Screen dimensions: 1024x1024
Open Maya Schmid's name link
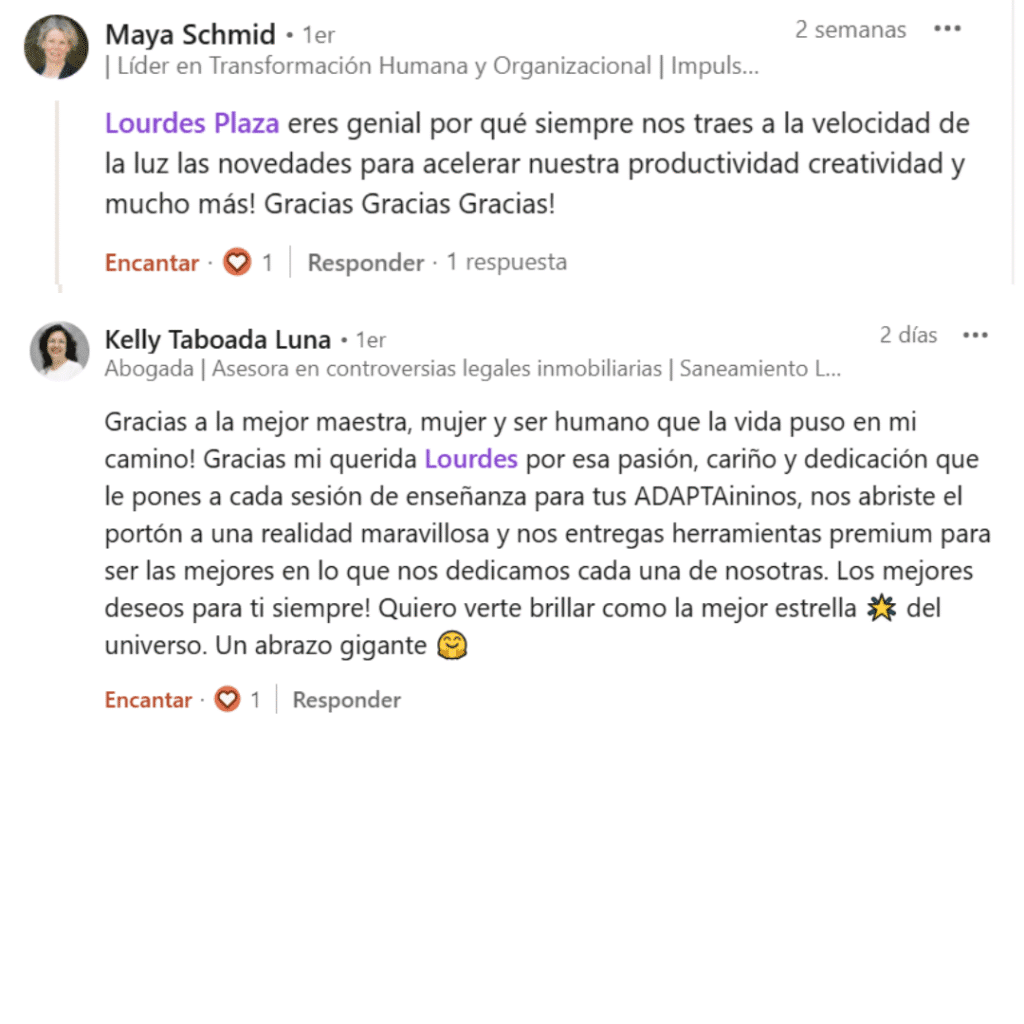click(x=190, y=35)
